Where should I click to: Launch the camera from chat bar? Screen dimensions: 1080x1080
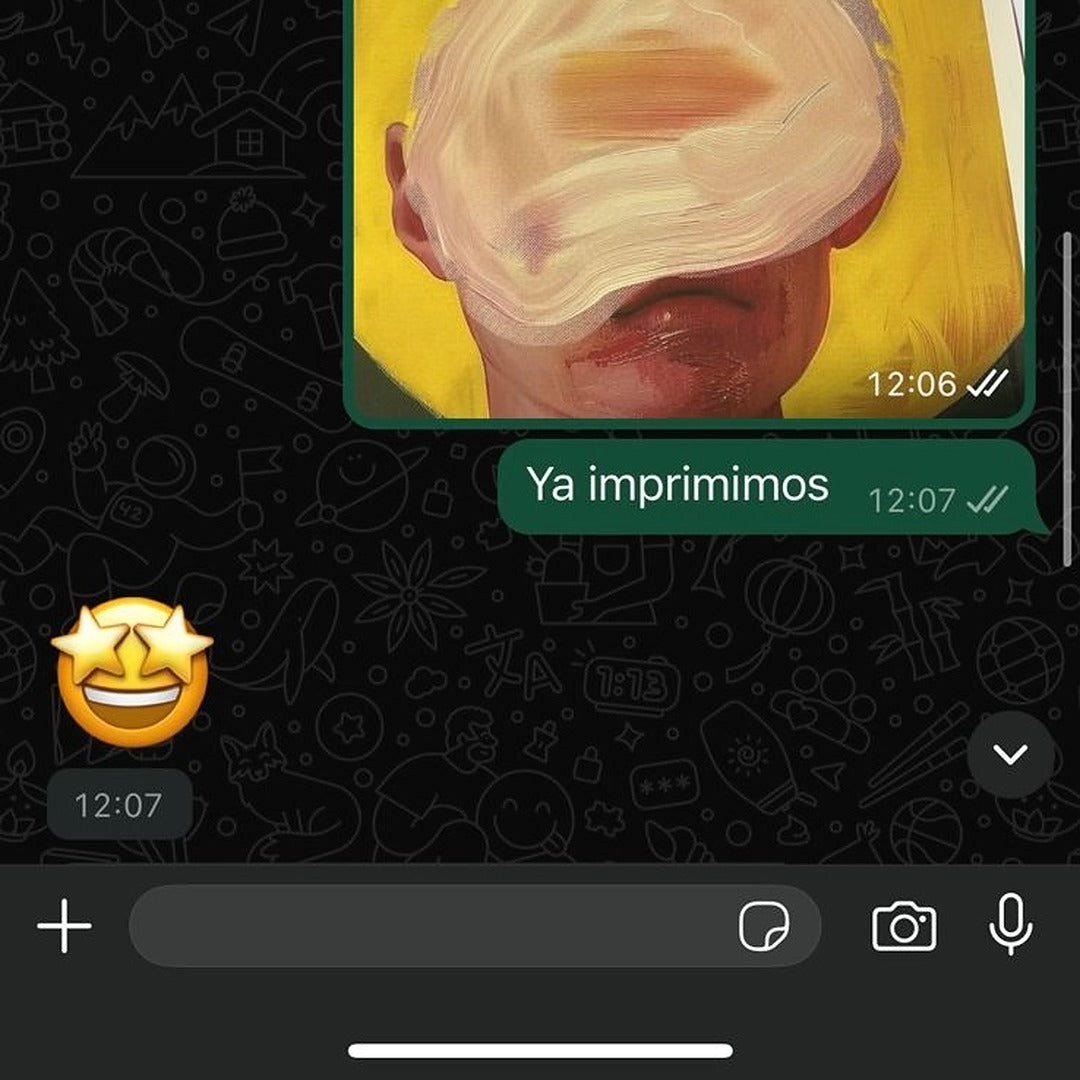pyautogui.click(x=904, y=926)
